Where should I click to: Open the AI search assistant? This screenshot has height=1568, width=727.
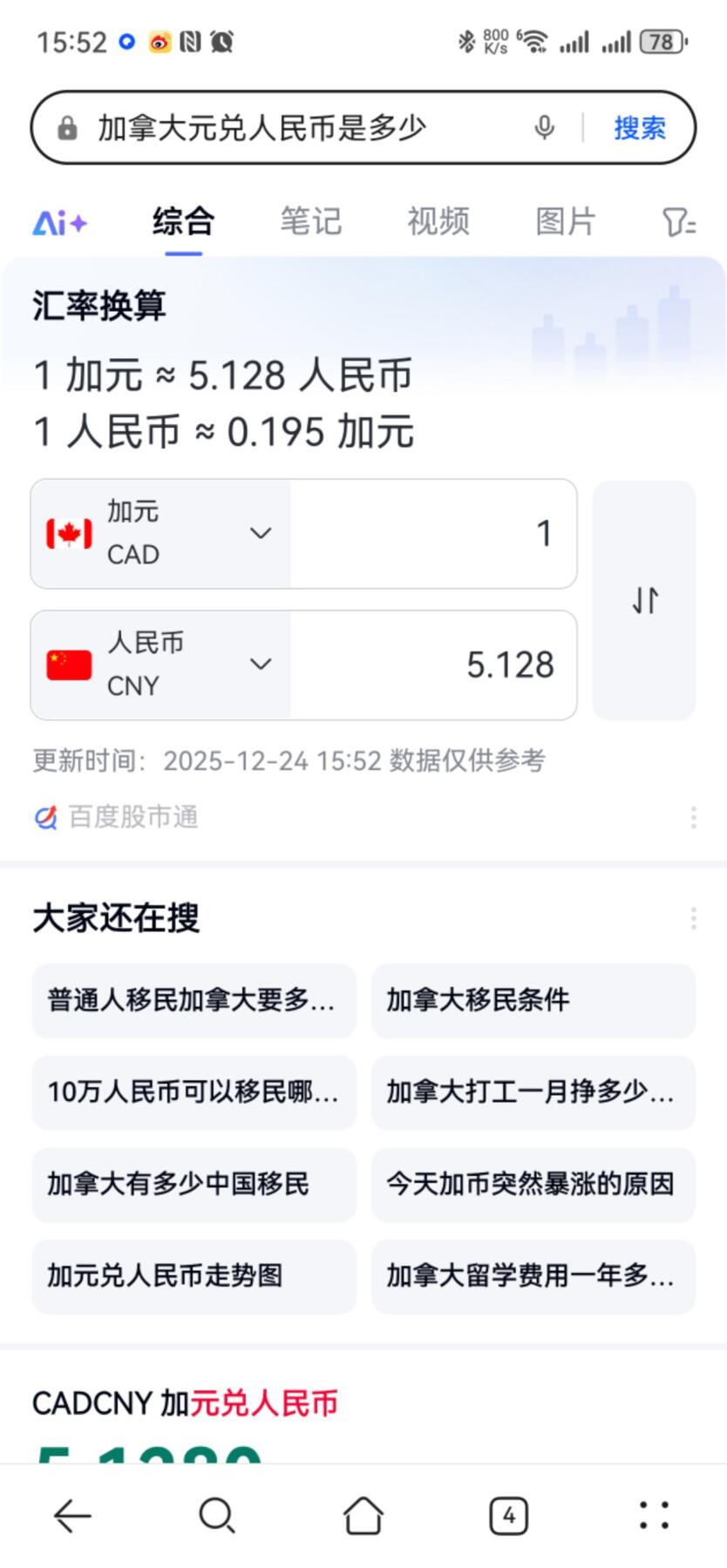59,222
